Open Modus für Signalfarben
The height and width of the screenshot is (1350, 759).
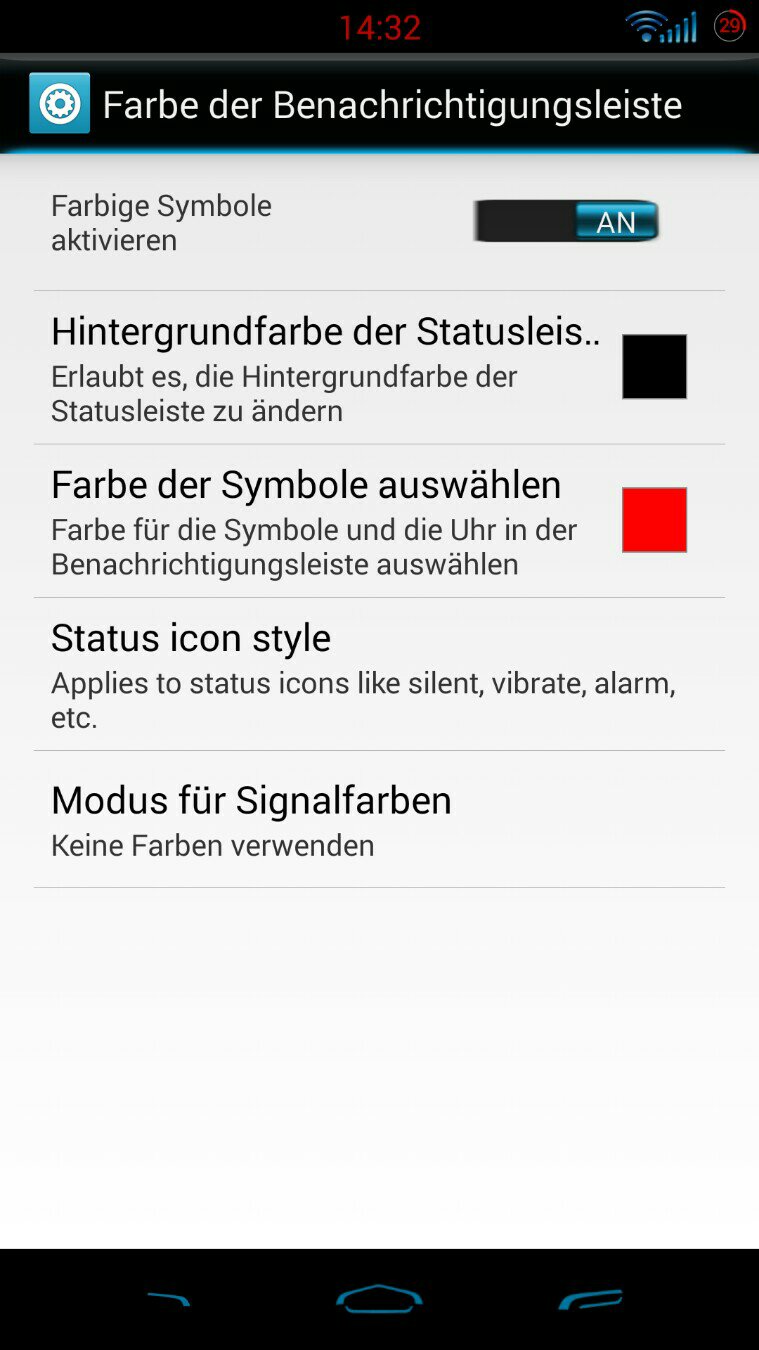coord(379,819)
